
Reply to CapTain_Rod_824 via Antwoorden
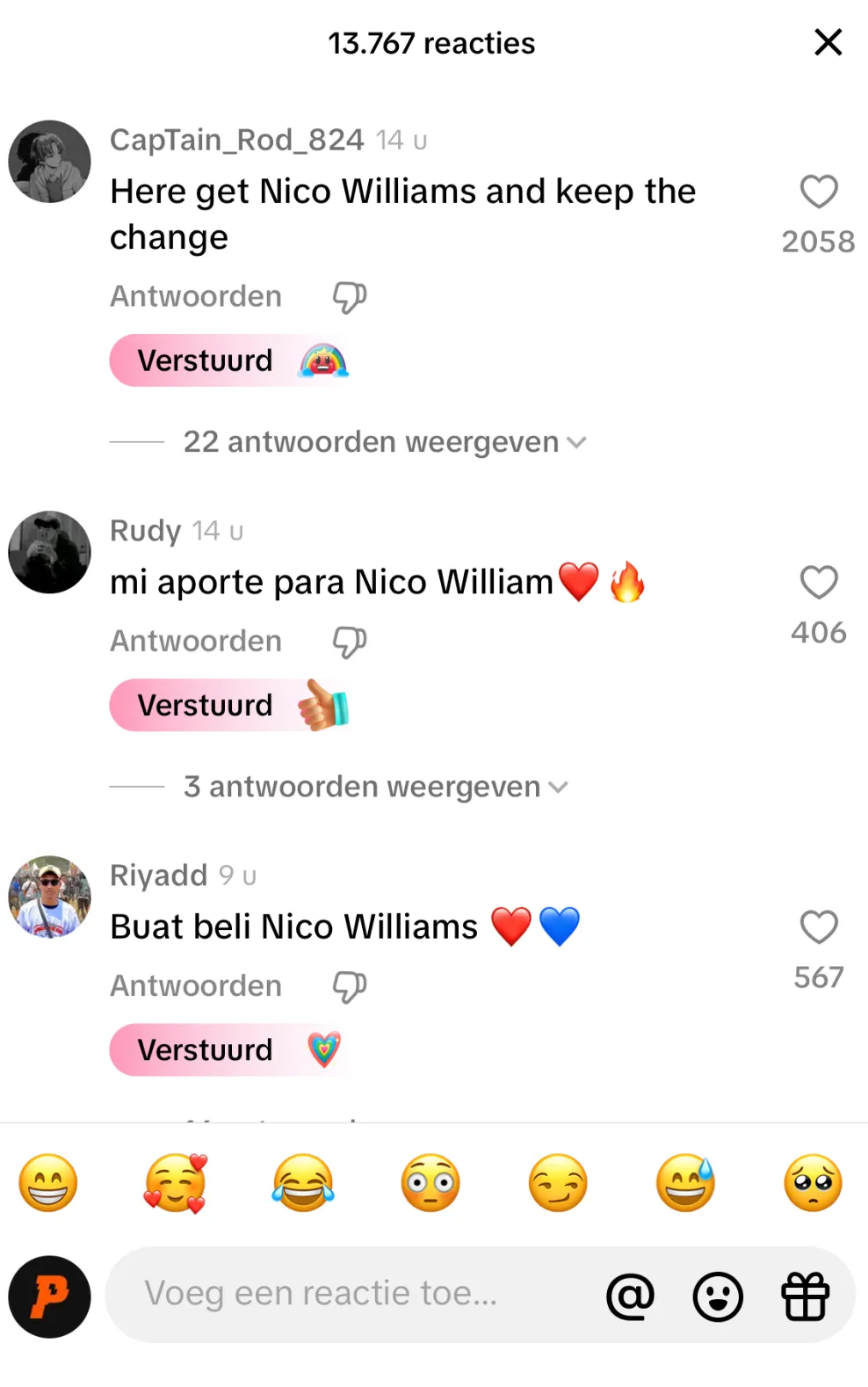(196, 297)
